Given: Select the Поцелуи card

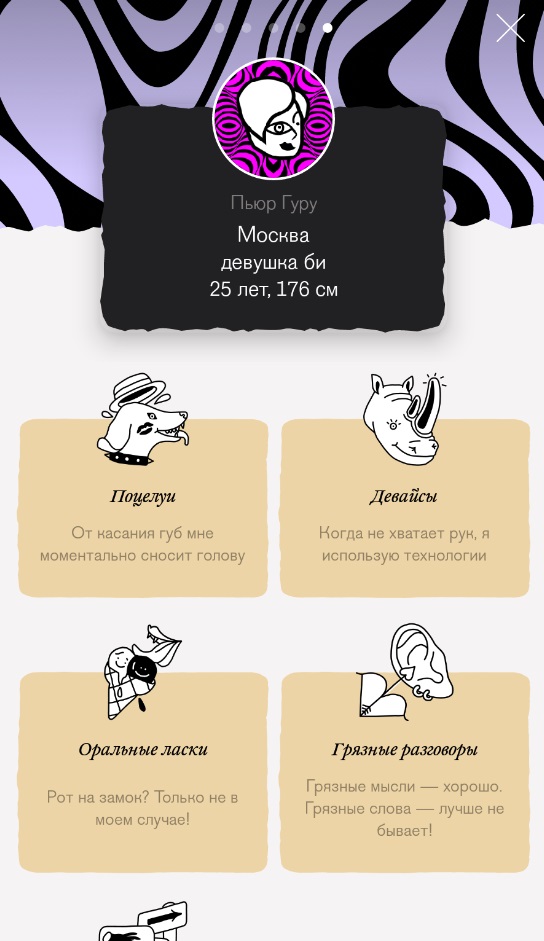Looking at the screenshot, I should pos(143,508).
